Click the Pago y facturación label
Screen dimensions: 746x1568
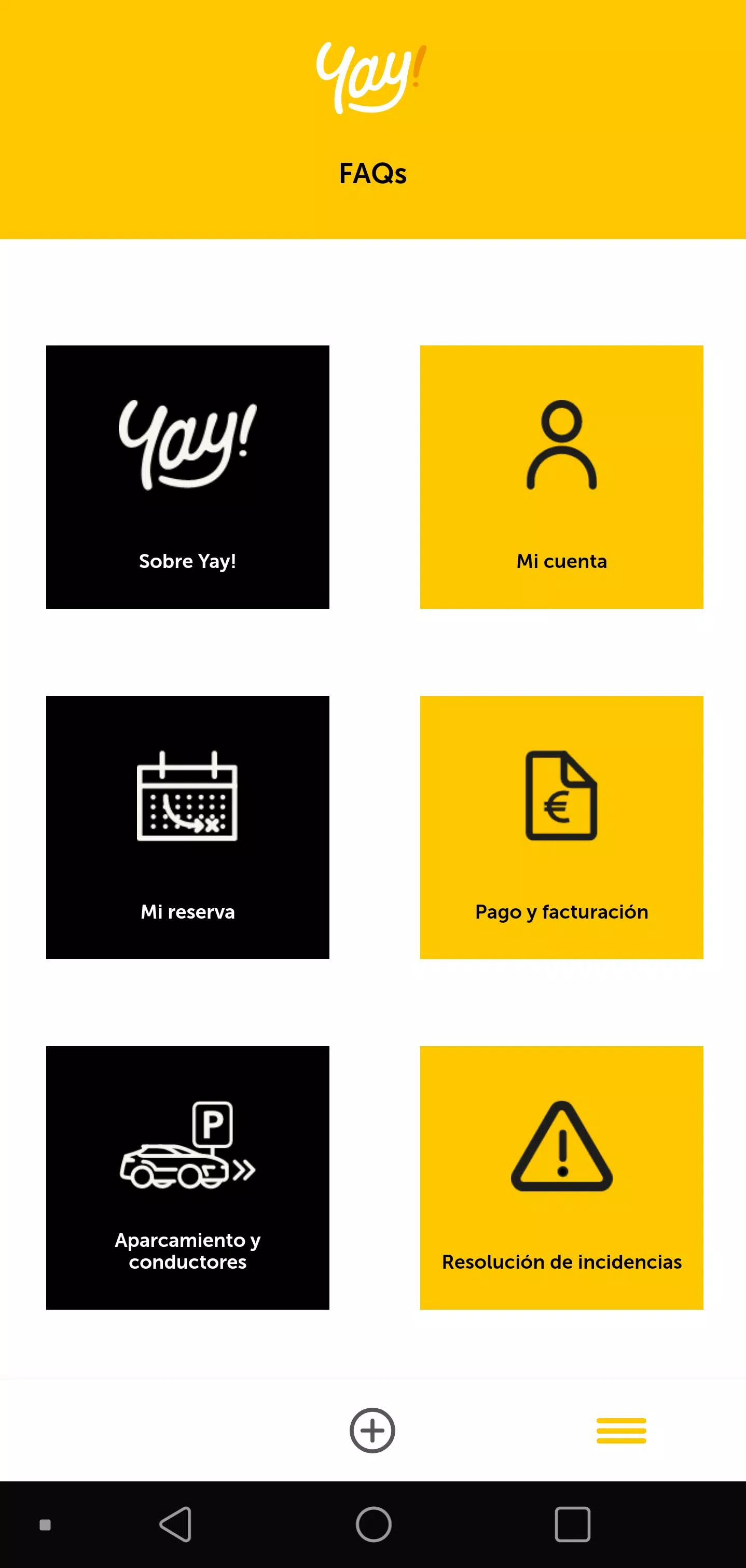tap(561, 911)
